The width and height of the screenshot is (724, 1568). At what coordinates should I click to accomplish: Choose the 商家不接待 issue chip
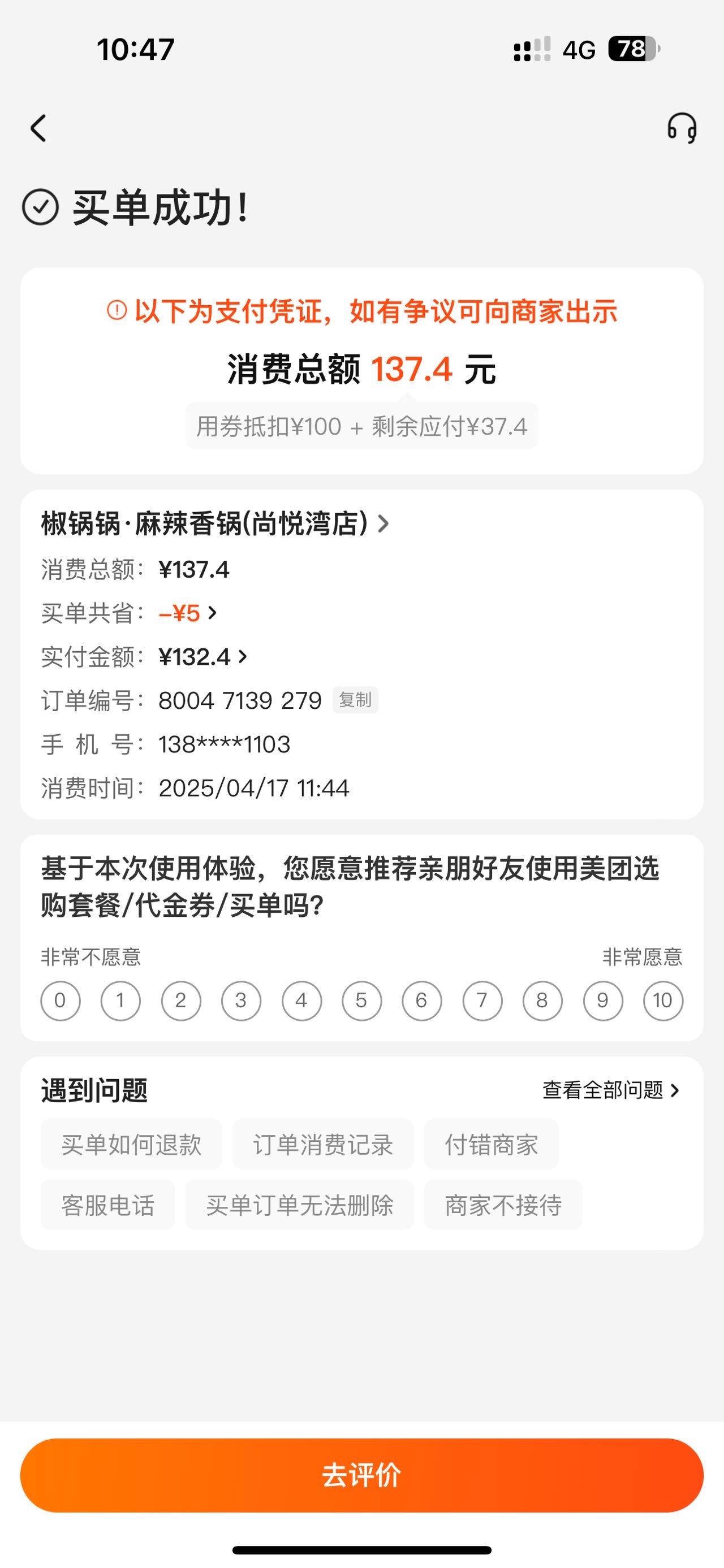pos(503,1205)
